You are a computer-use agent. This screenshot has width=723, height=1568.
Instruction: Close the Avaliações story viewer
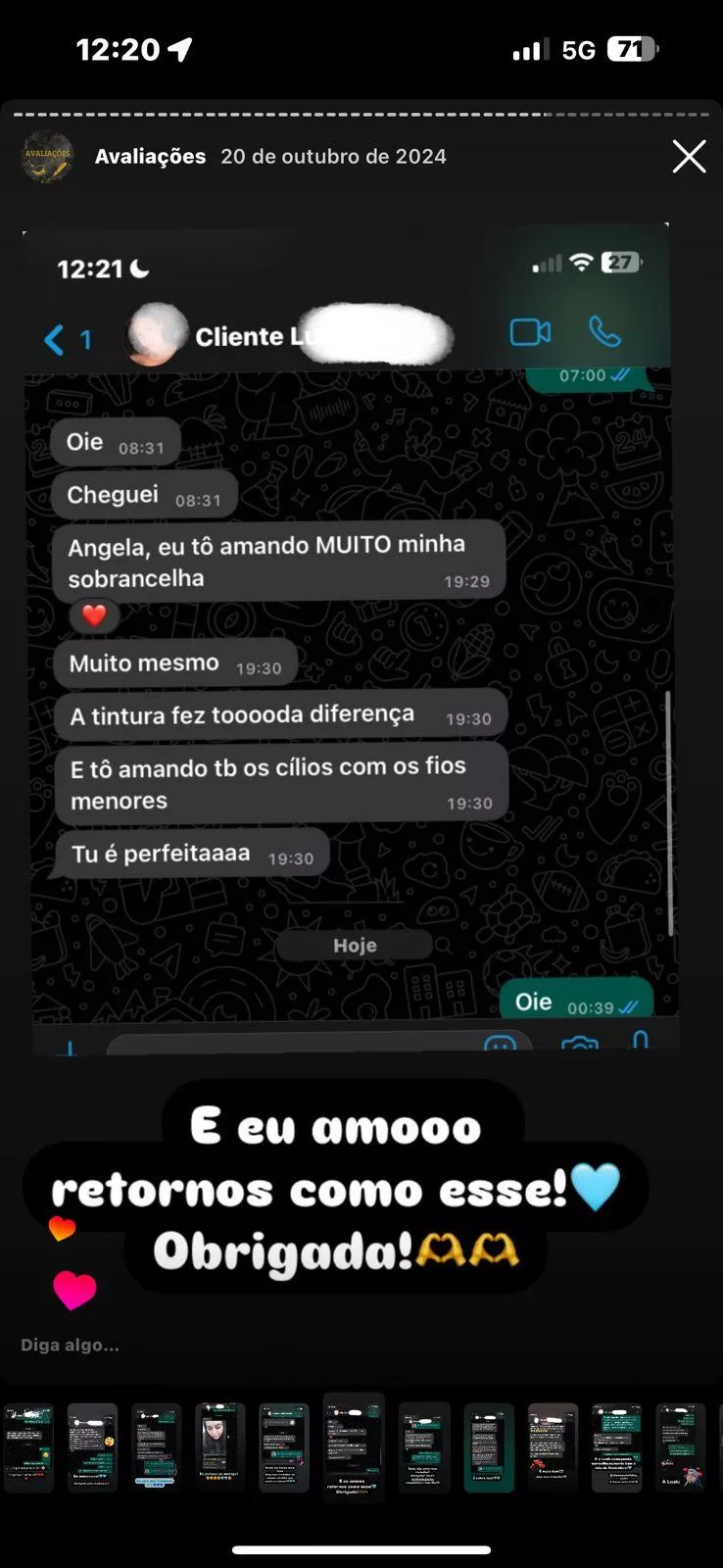689,157
